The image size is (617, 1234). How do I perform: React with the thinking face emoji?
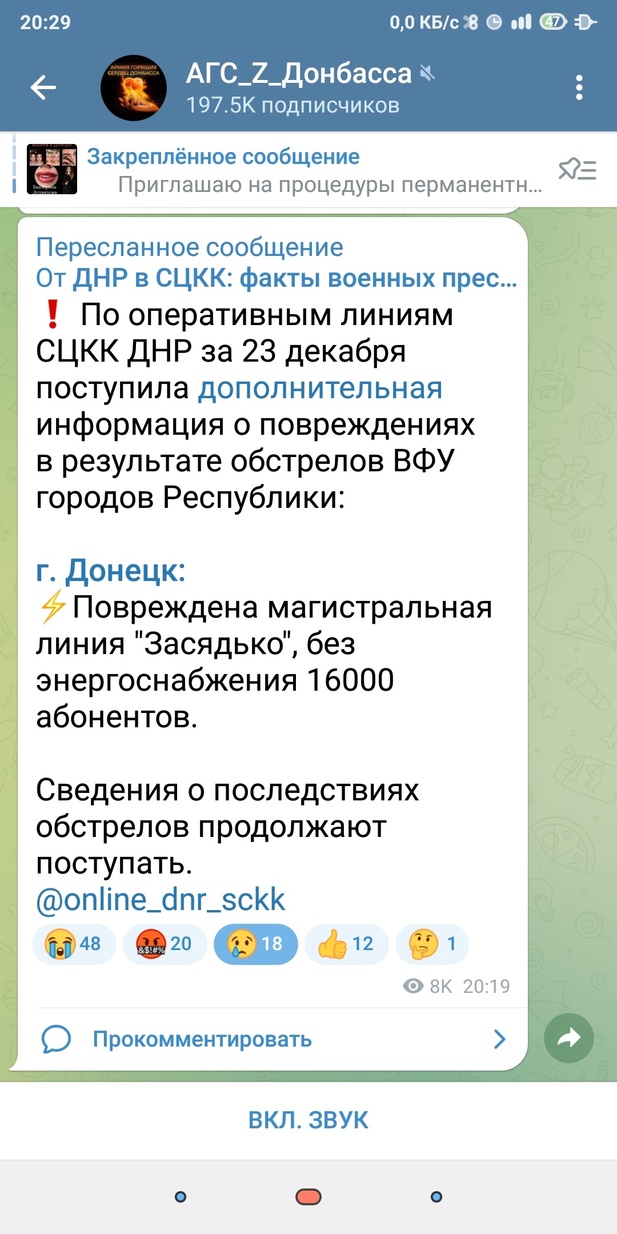click(x=432, y=943)
